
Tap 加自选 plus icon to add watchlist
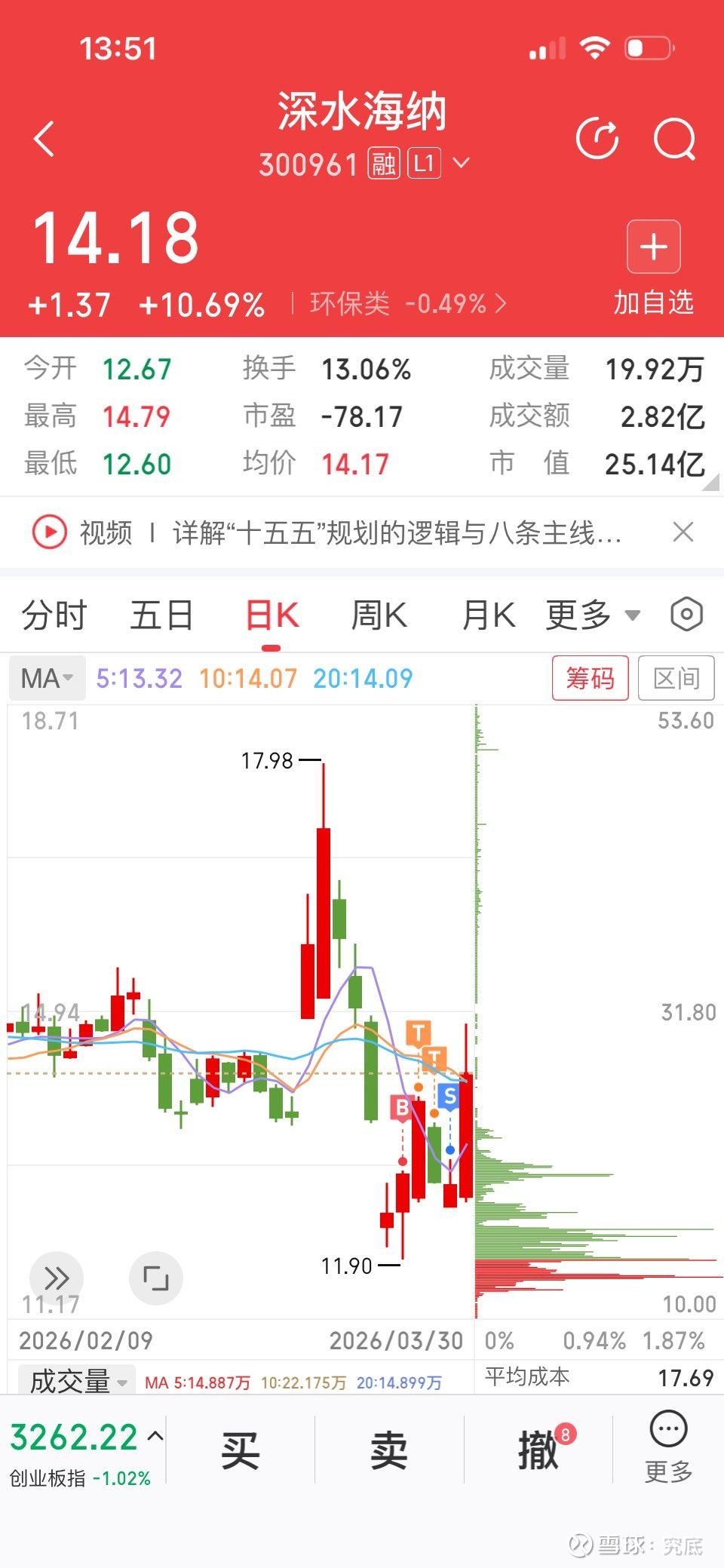653,247
